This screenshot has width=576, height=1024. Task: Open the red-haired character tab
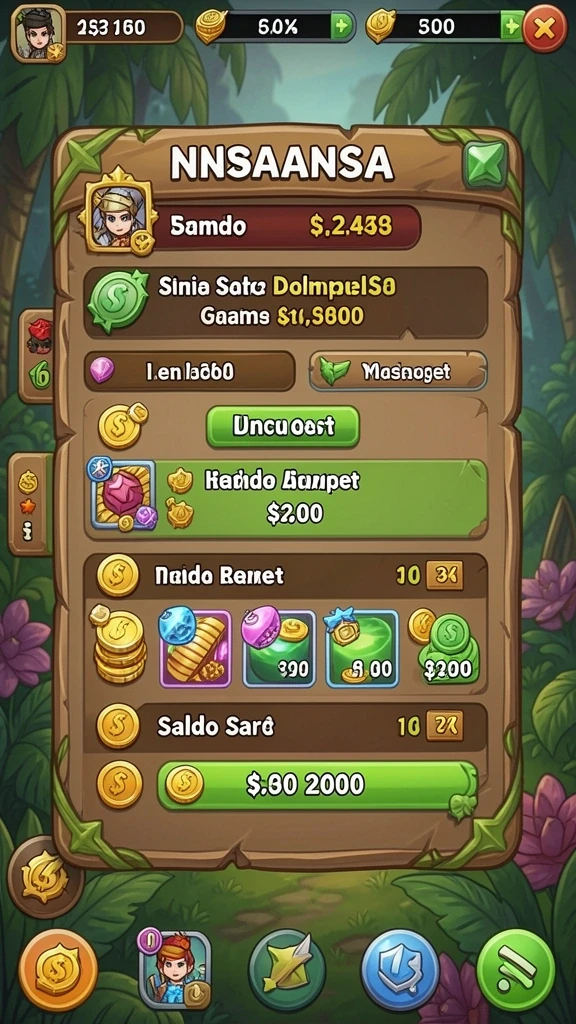coord(174,969)
